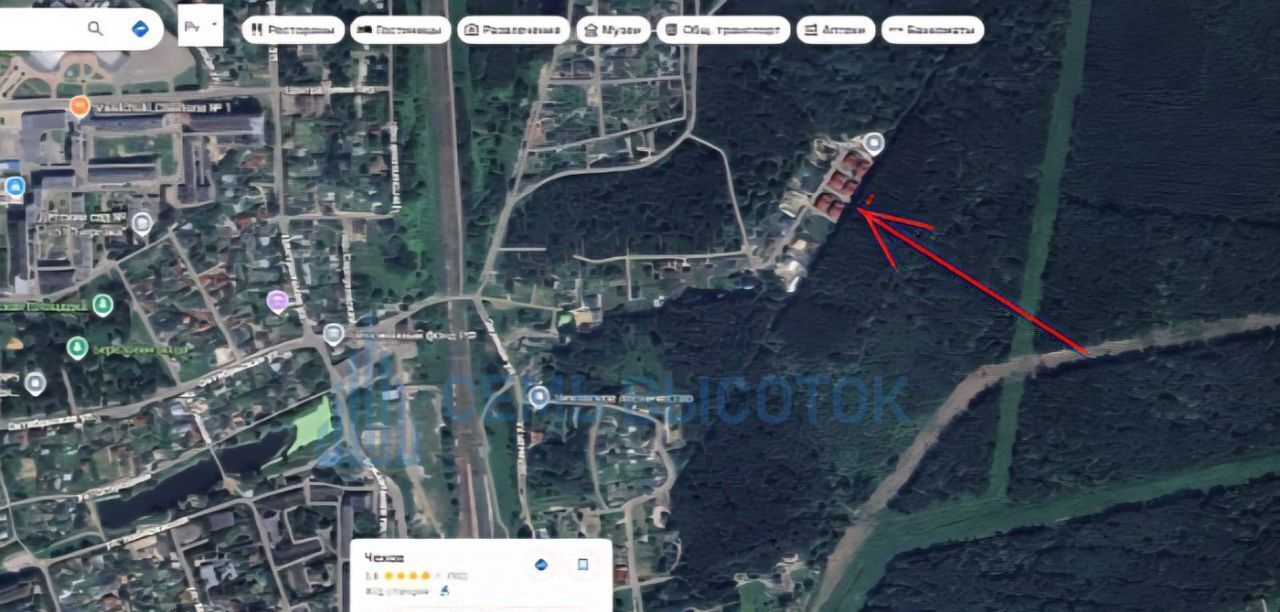This screenshot has height=612, width=1280.
Task: Open the orange restaurant pin on the map
Action: [x=80, y=106]
